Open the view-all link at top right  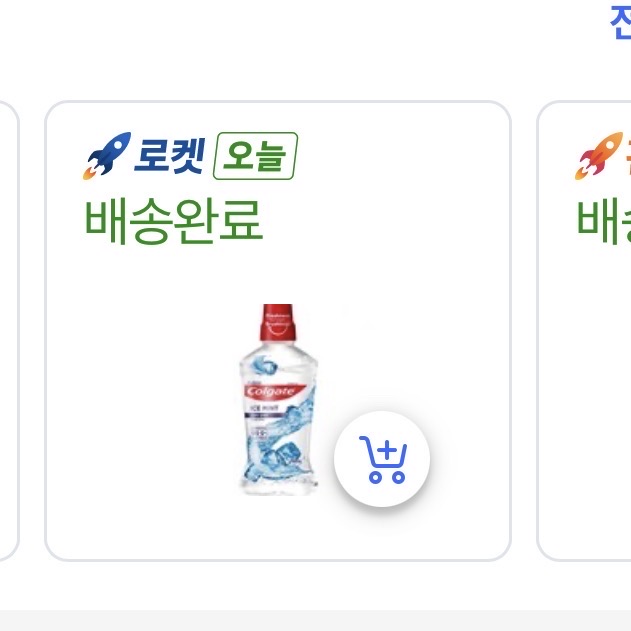(x=619, y=22)
